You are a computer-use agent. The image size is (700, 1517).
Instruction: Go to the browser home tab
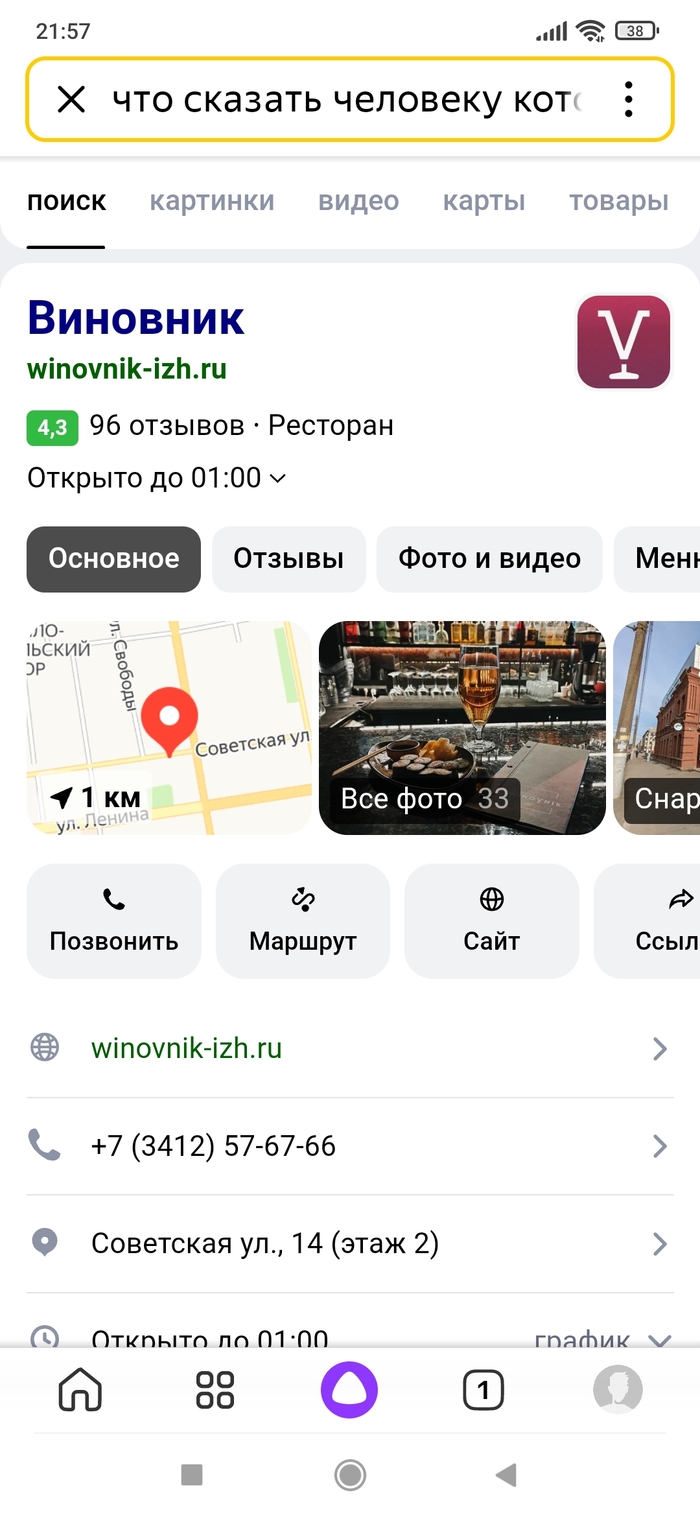pos(81,1390)
